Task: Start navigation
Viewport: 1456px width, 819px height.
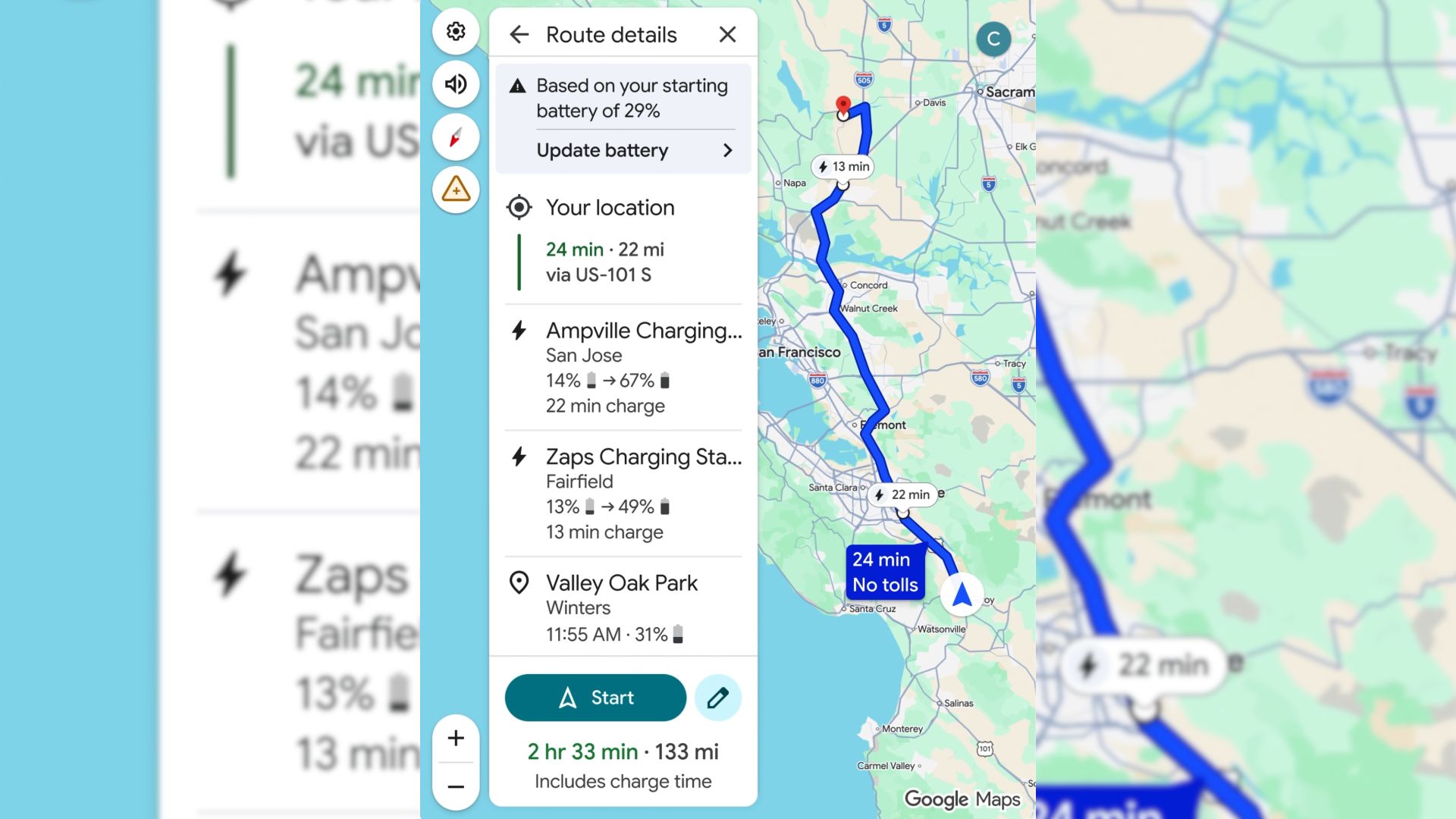Action: pos(595,698)
